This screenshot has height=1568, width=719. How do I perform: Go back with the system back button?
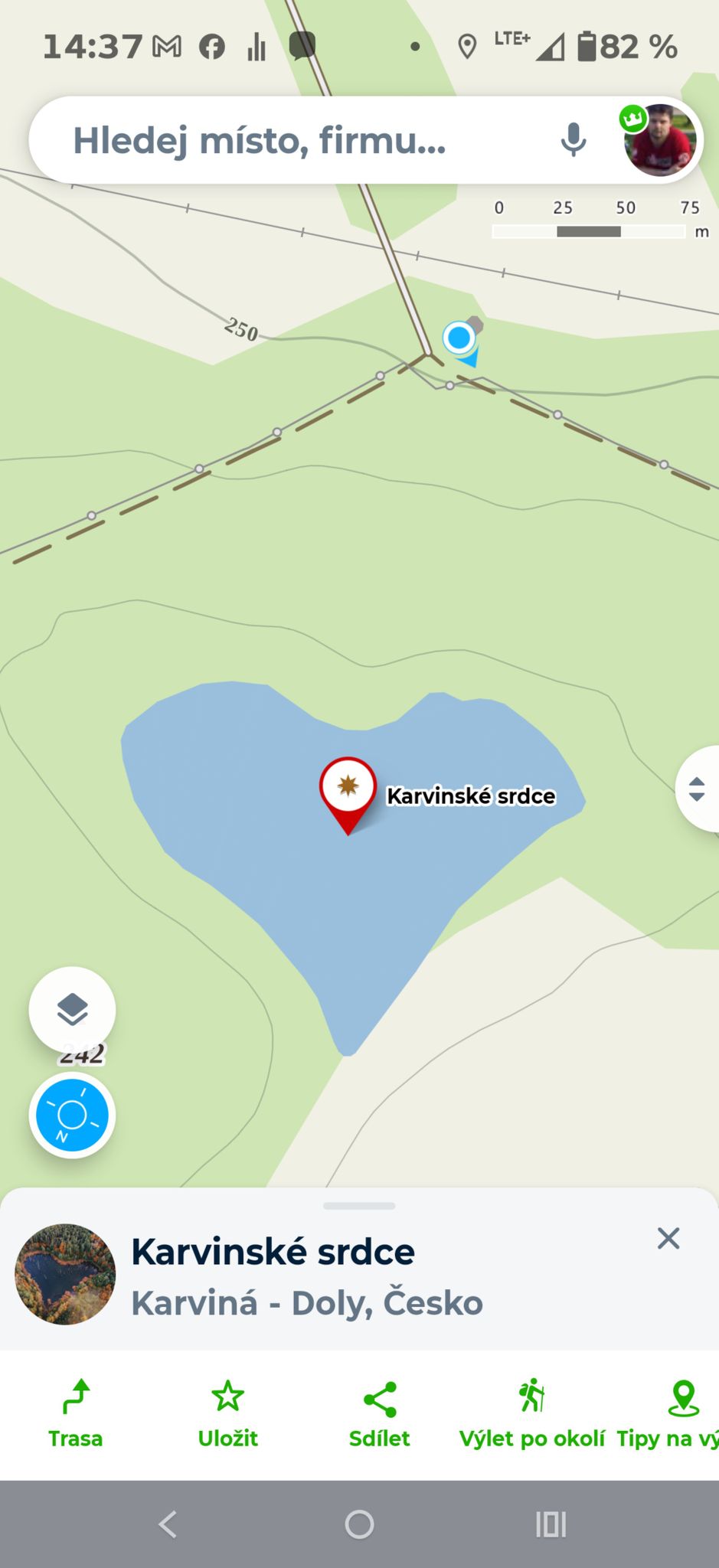coord(168,1524)
